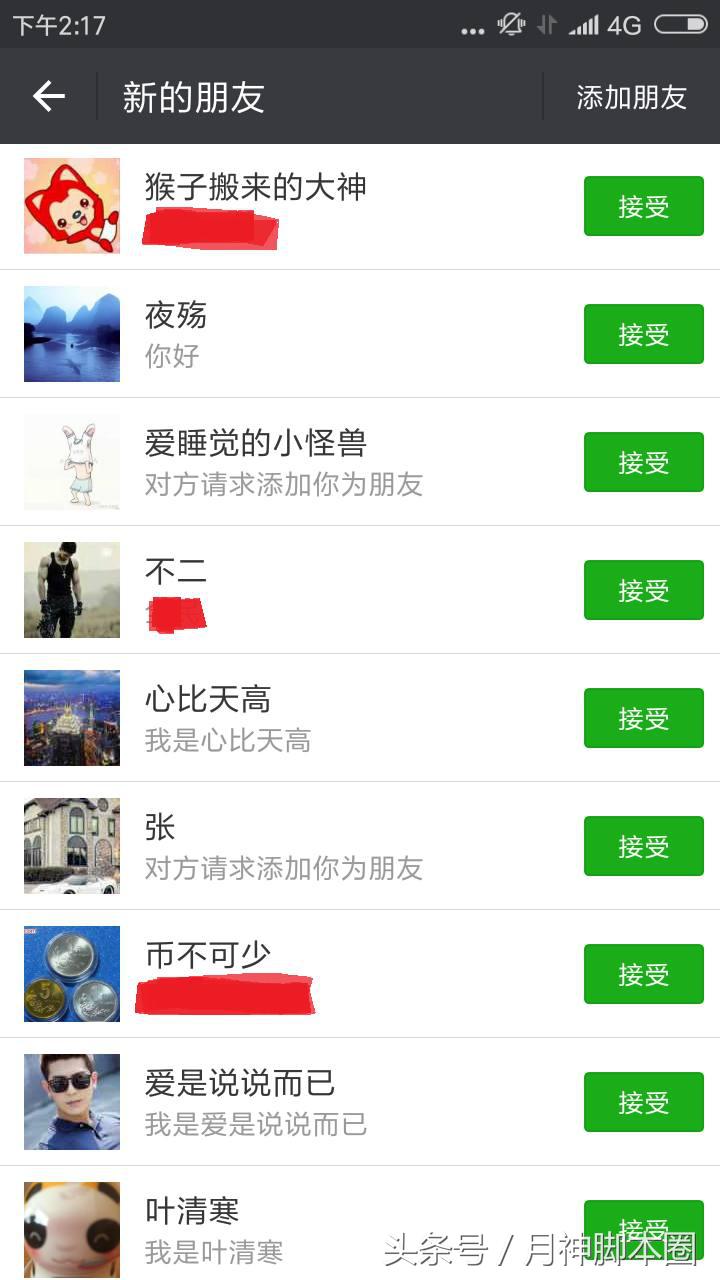Image resolution: width=720 pixels, height=1280 pixels.
Task: Open 猴子搬来的大神's profile avatar
Action: pyautogui.click(x=71, y=206)
